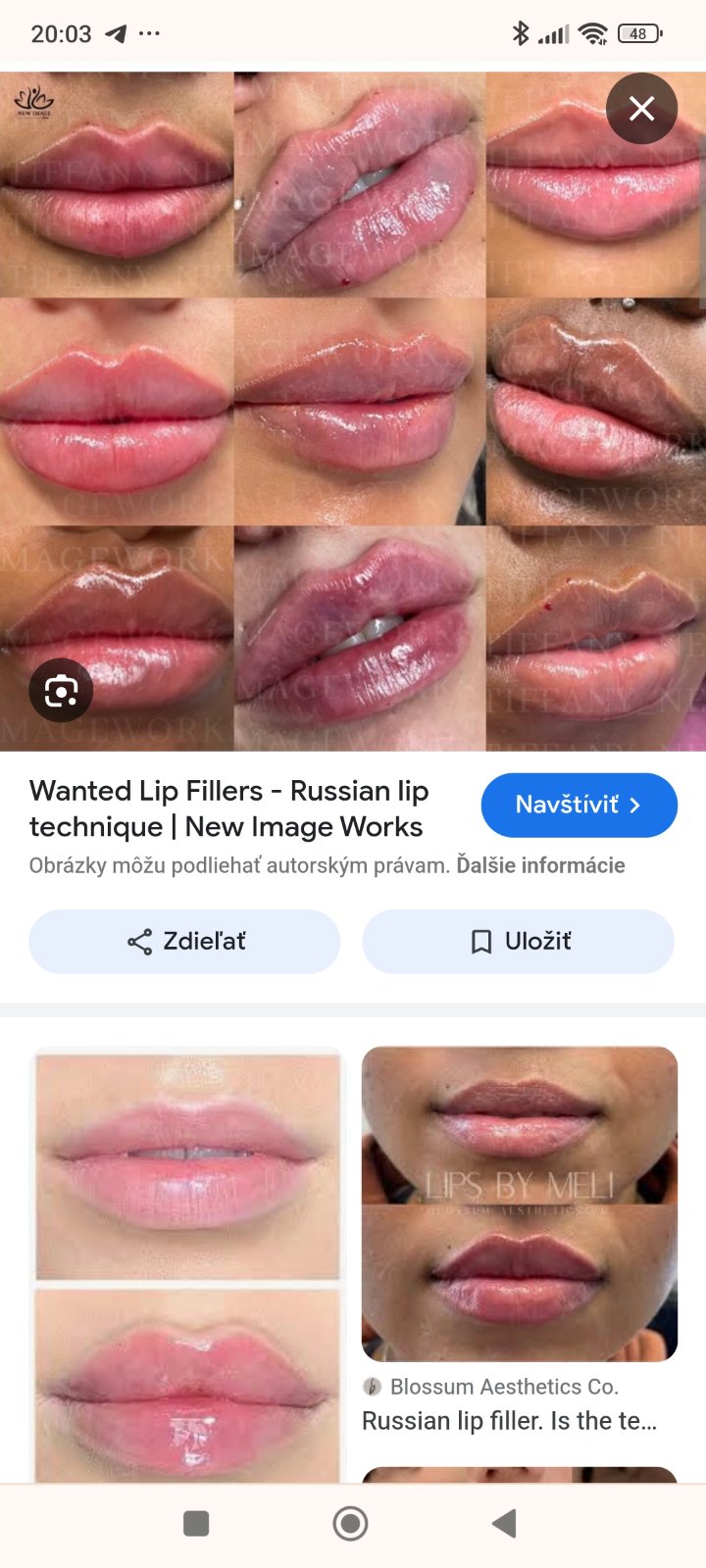Search this image with Google Lens
Screen dimensions: 706x1568
click(61, 691)
